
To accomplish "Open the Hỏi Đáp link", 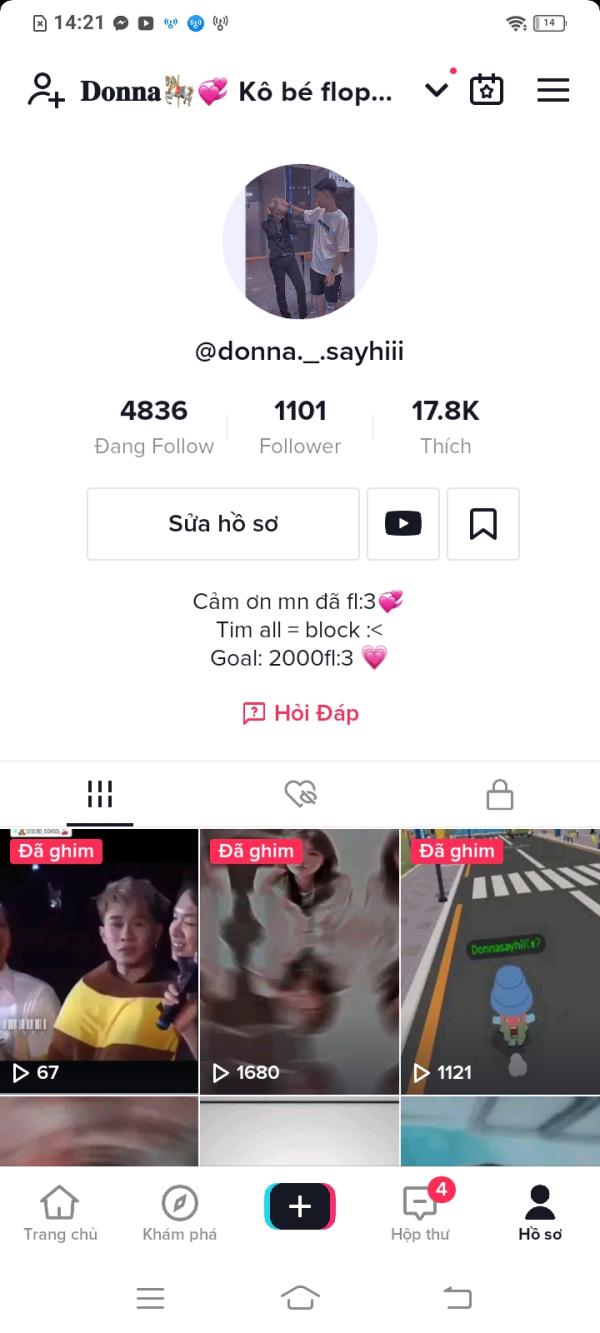I will click(x=300, y=713).
